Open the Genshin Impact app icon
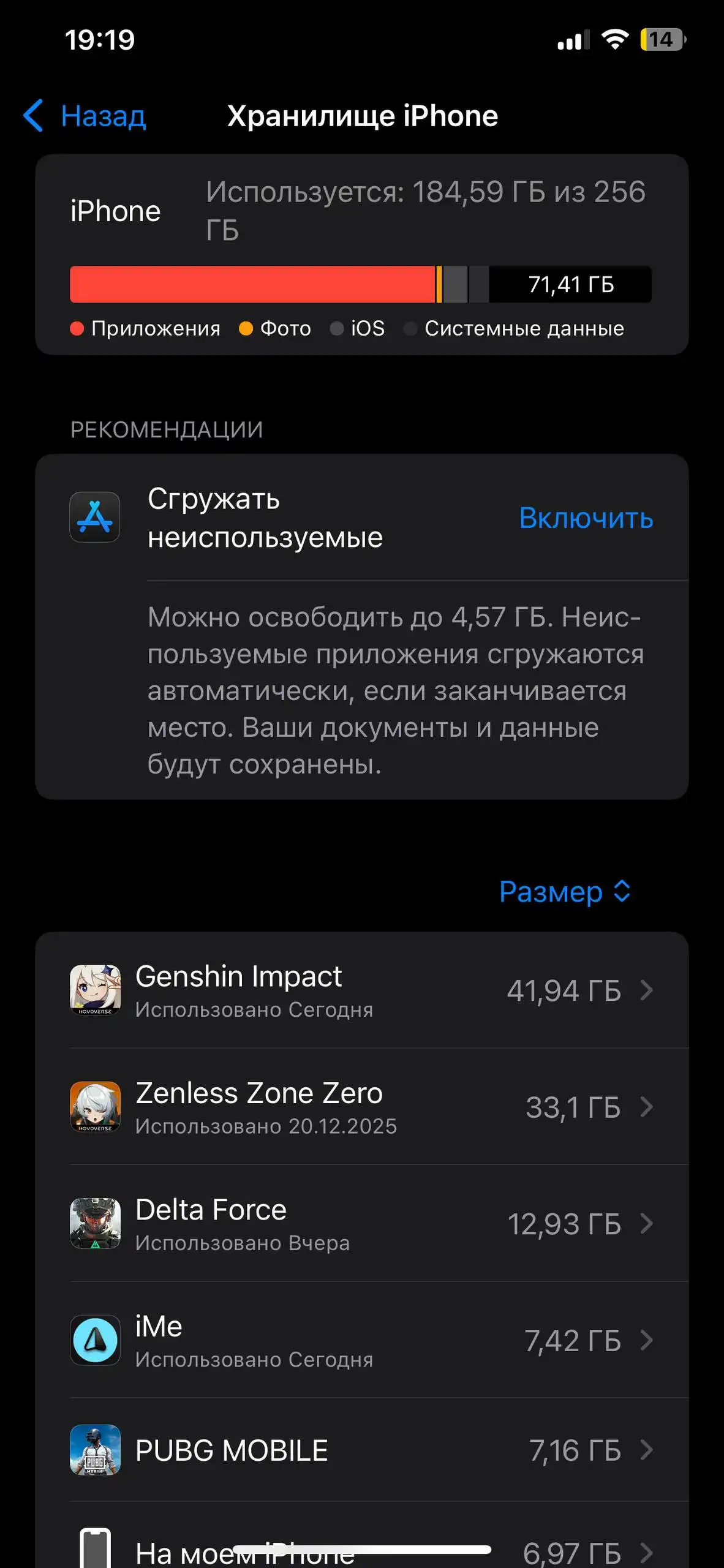The width and height of the screenshot is (724, 1568). 95,990
